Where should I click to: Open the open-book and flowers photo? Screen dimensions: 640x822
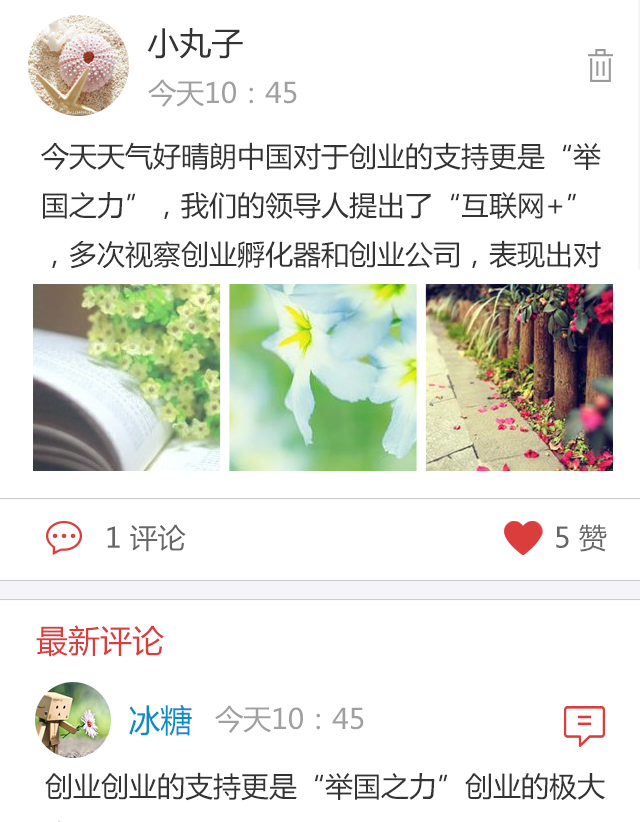[126, 377]
